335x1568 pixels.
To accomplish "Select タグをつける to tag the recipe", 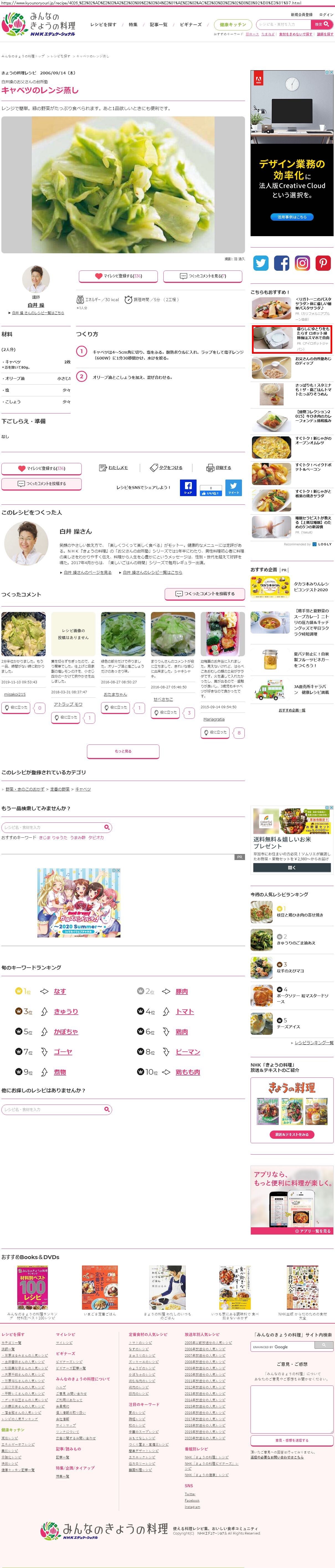I will (166, 467).
